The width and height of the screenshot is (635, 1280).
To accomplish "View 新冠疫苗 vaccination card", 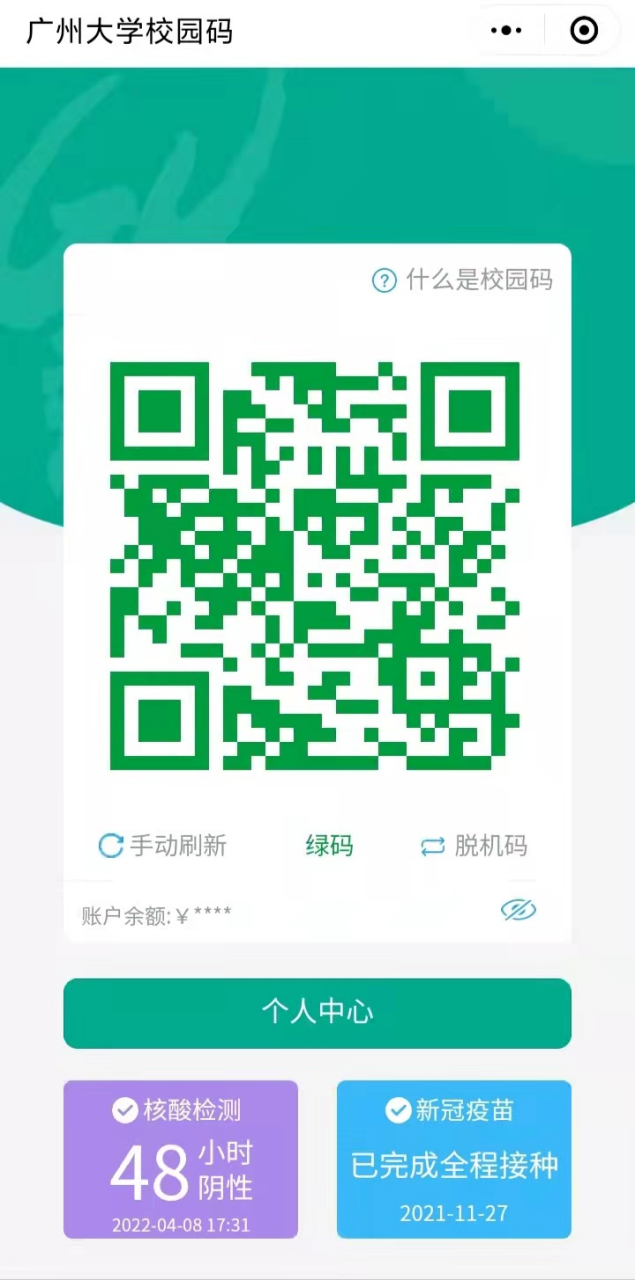I will [454, 1159].
